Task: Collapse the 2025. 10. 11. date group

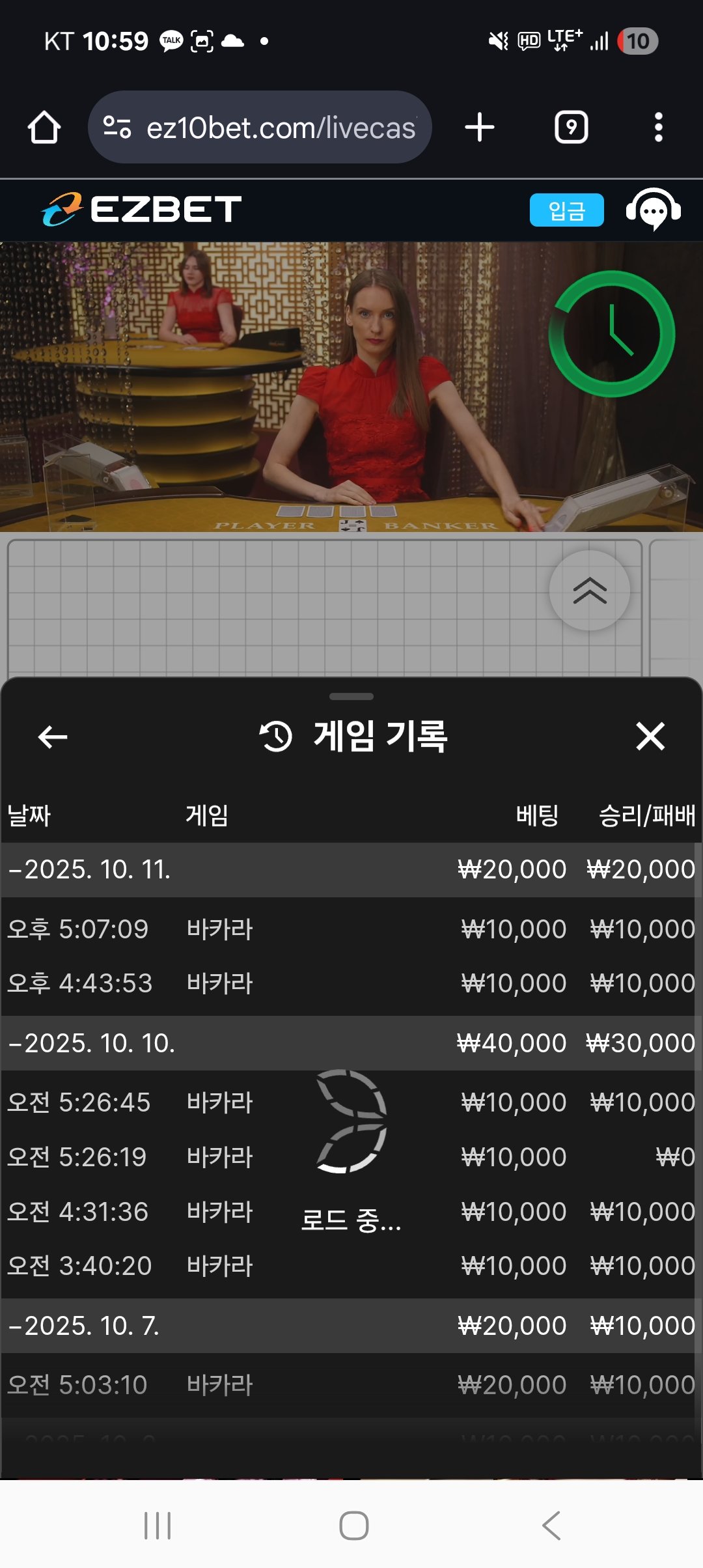Action: click(x=90, y=870)
